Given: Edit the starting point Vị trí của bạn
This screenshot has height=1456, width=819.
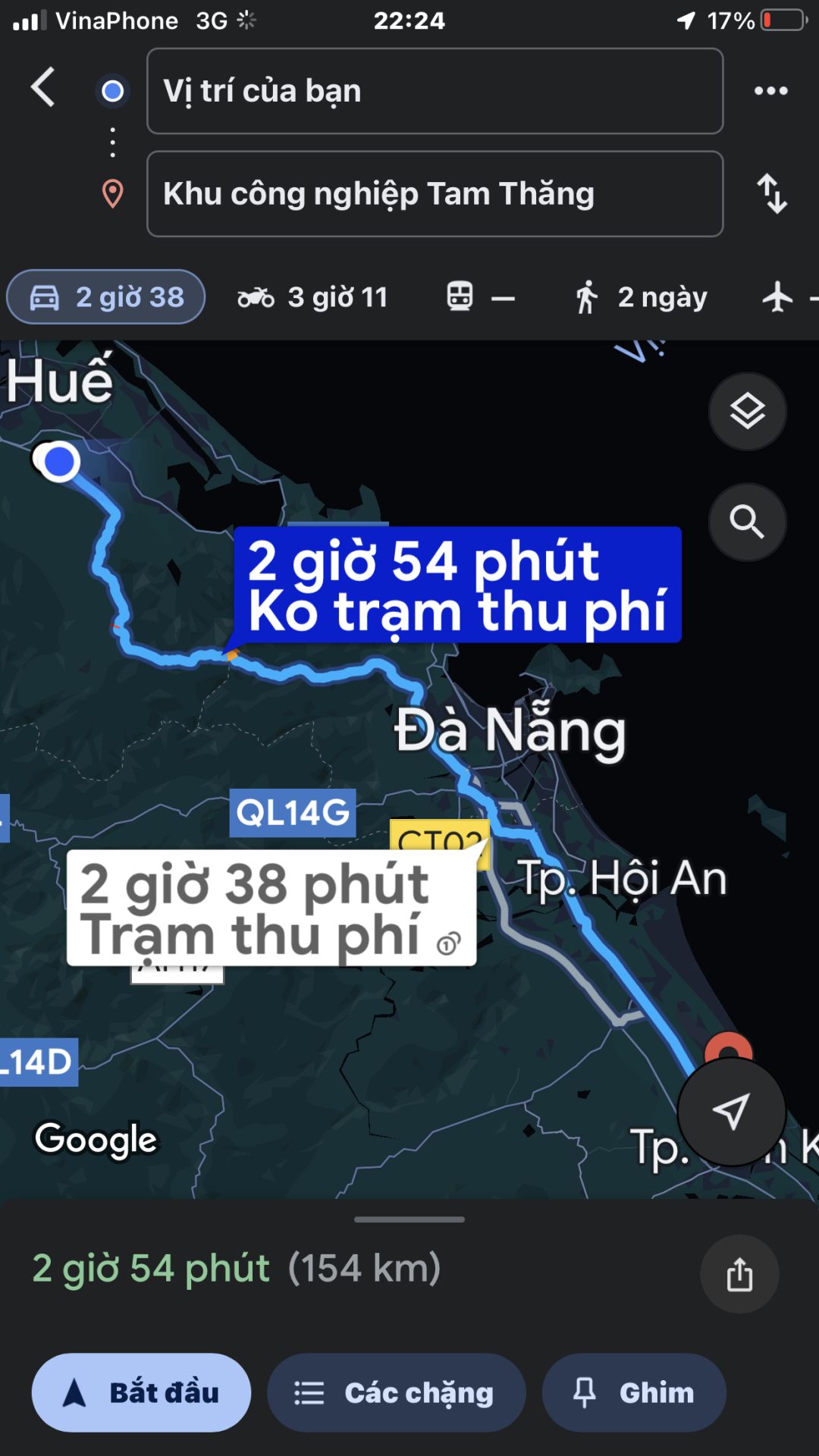Looking at the screenshot, I should [435, 91].
